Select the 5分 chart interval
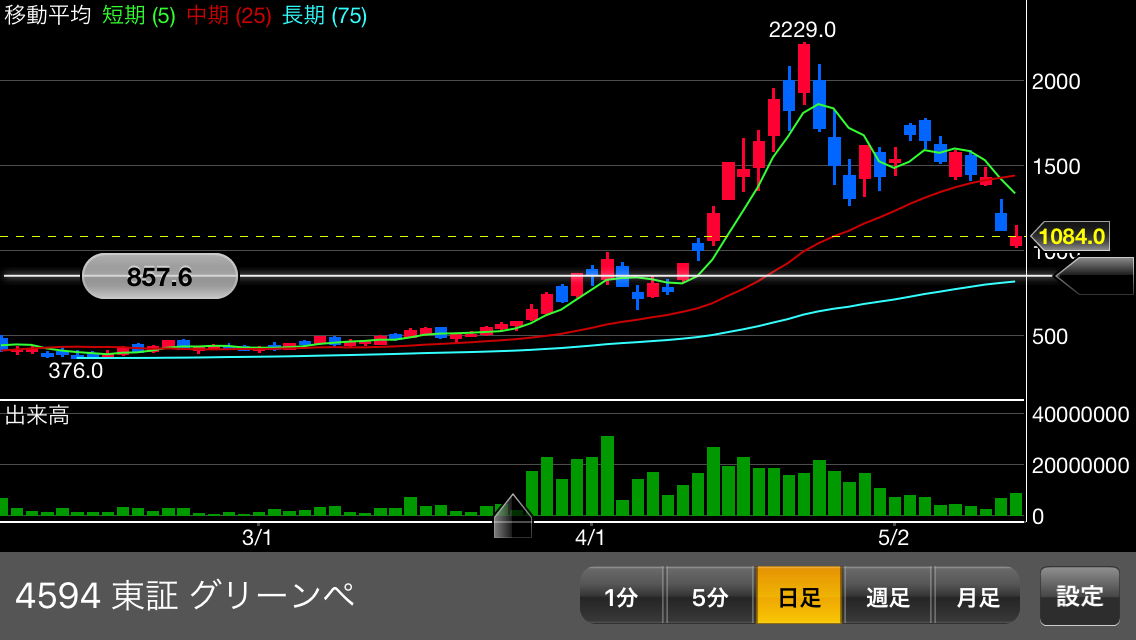 709,596
